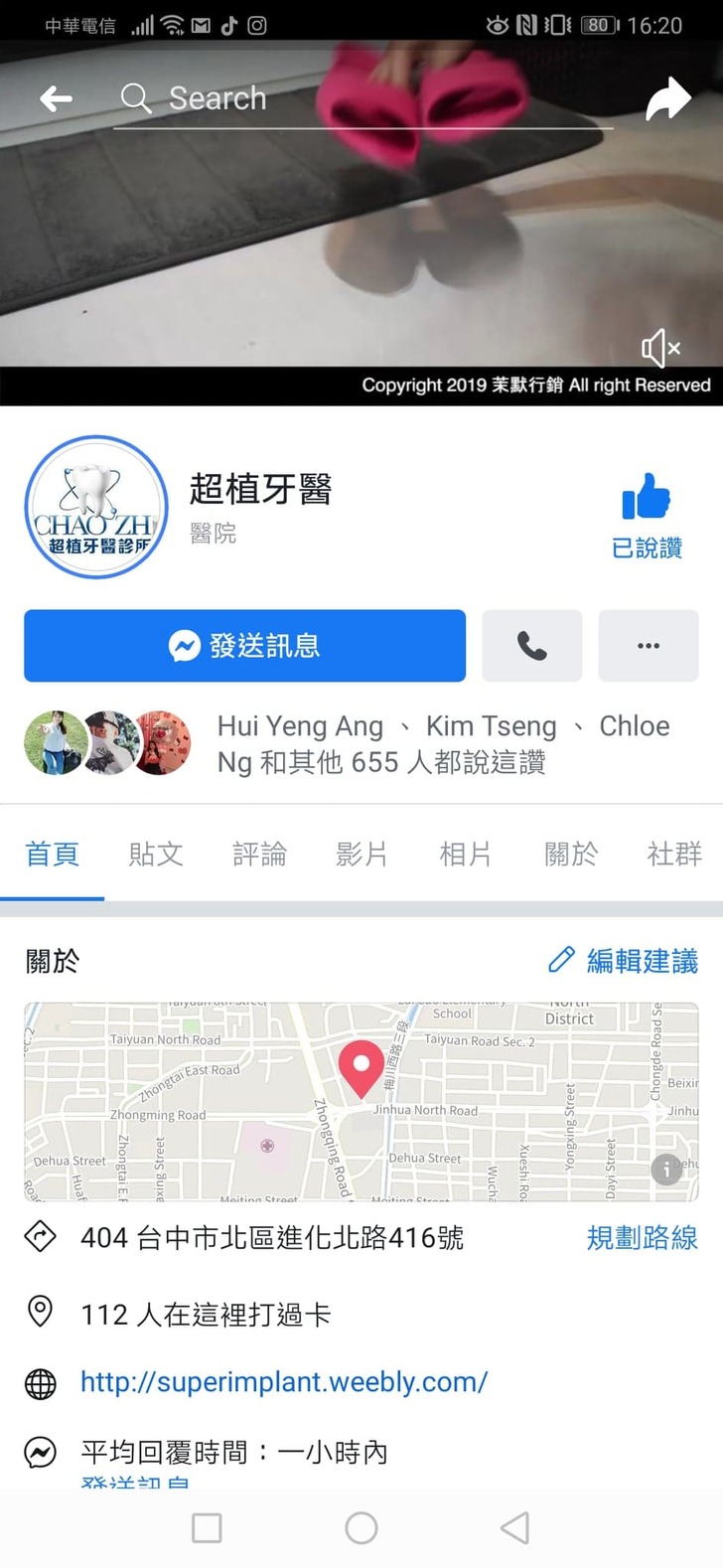The height and width of the screenshot is (1568, 723).
Task: Send a message with 發送訊息
Action: pos(244,646)
